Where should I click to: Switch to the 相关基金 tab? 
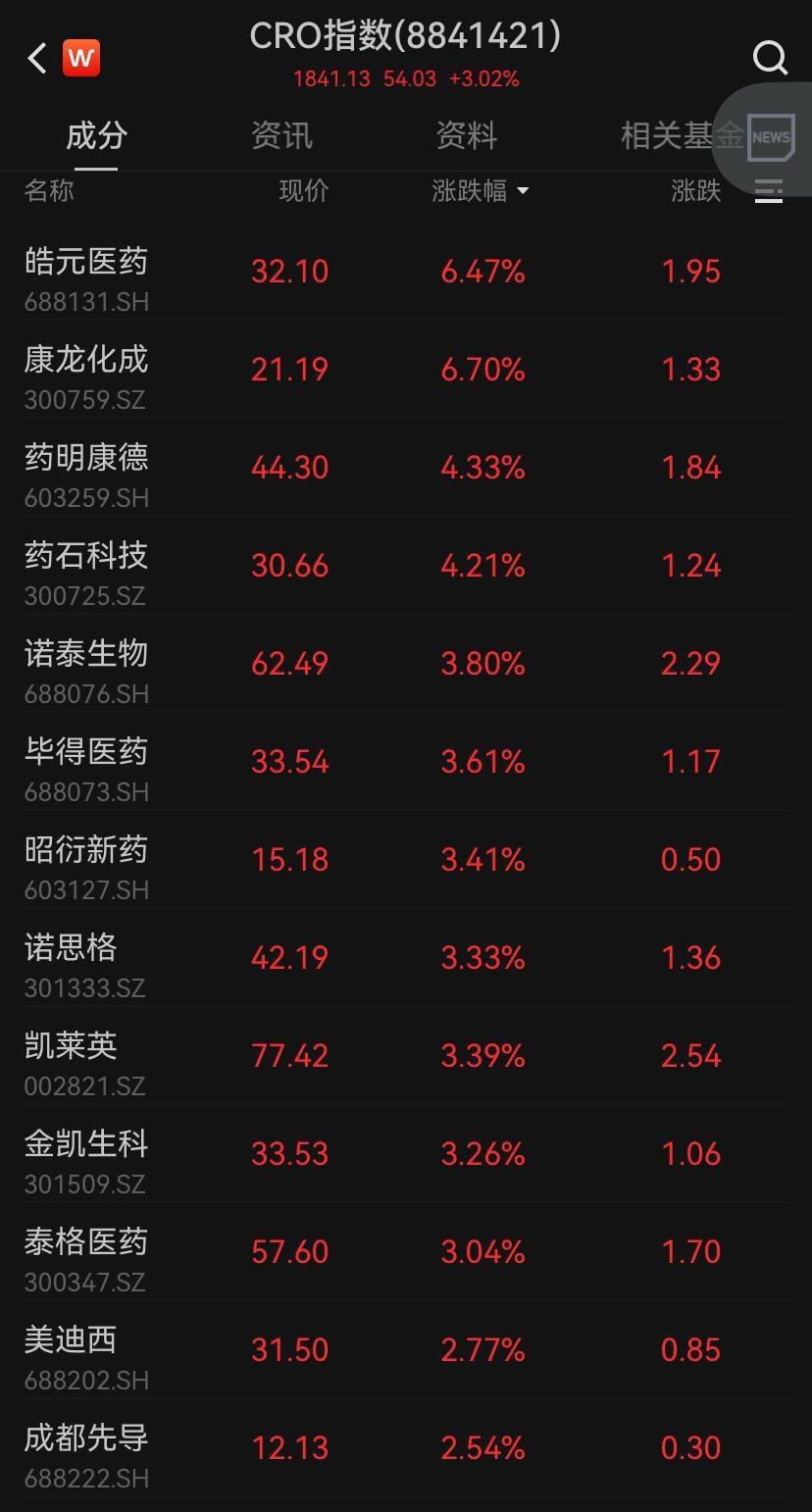pyautogui.click(x=683, y=135)
